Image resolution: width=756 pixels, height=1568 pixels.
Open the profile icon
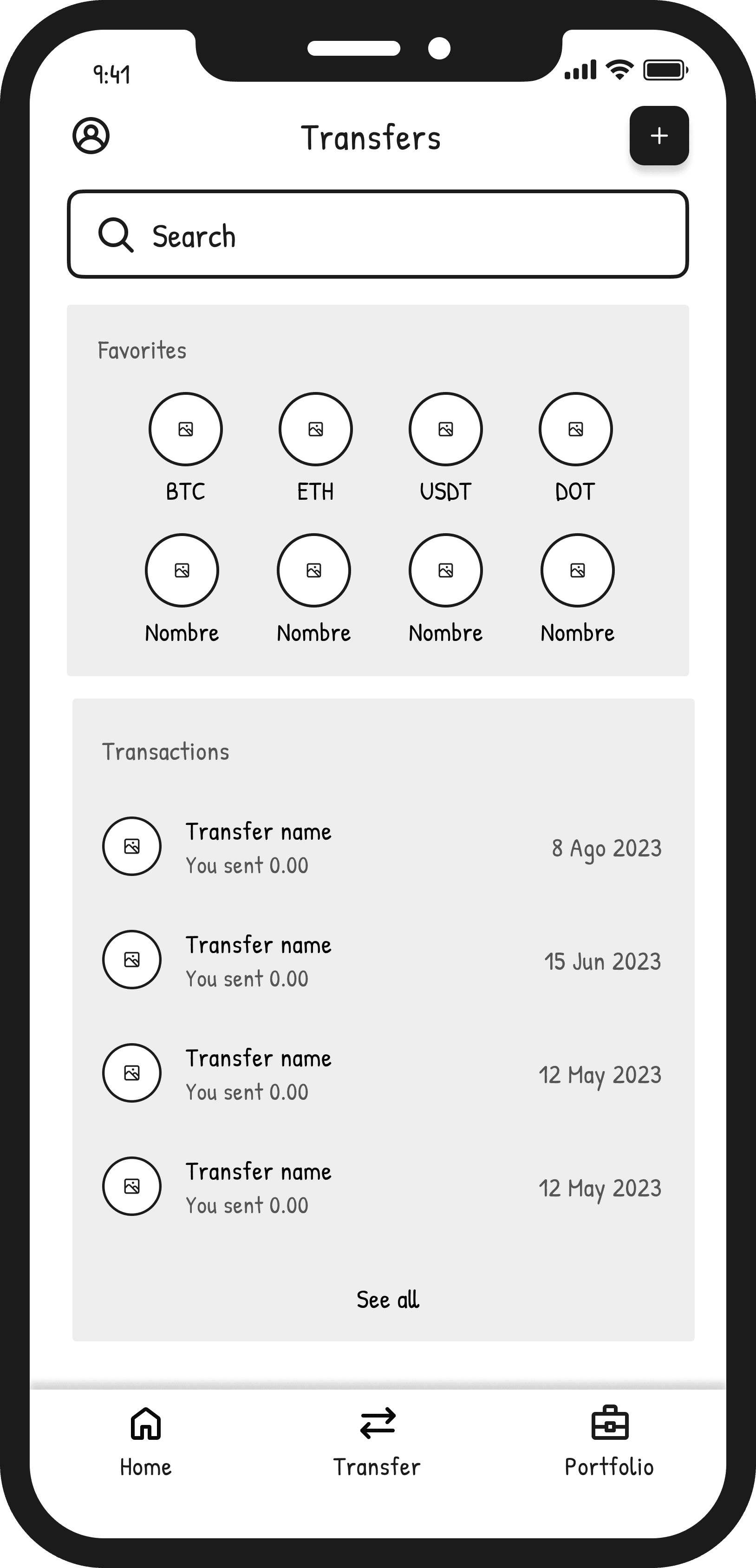[91, 136]
